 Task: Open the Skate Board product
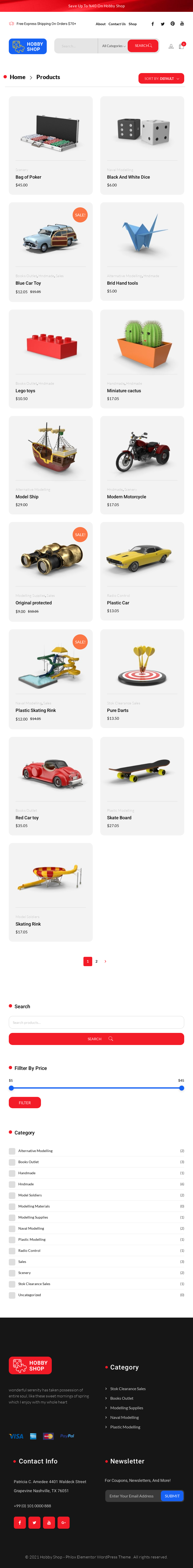coord(119,818)
